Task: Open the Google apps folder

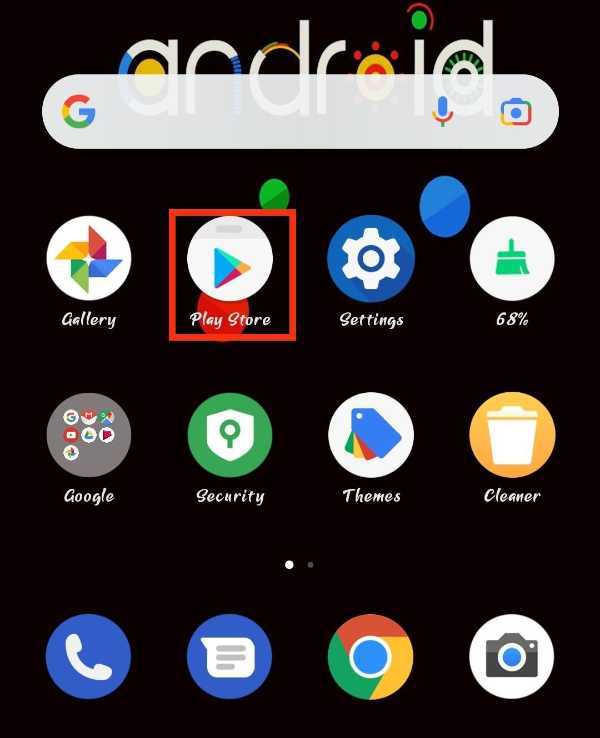Action: 89,434
